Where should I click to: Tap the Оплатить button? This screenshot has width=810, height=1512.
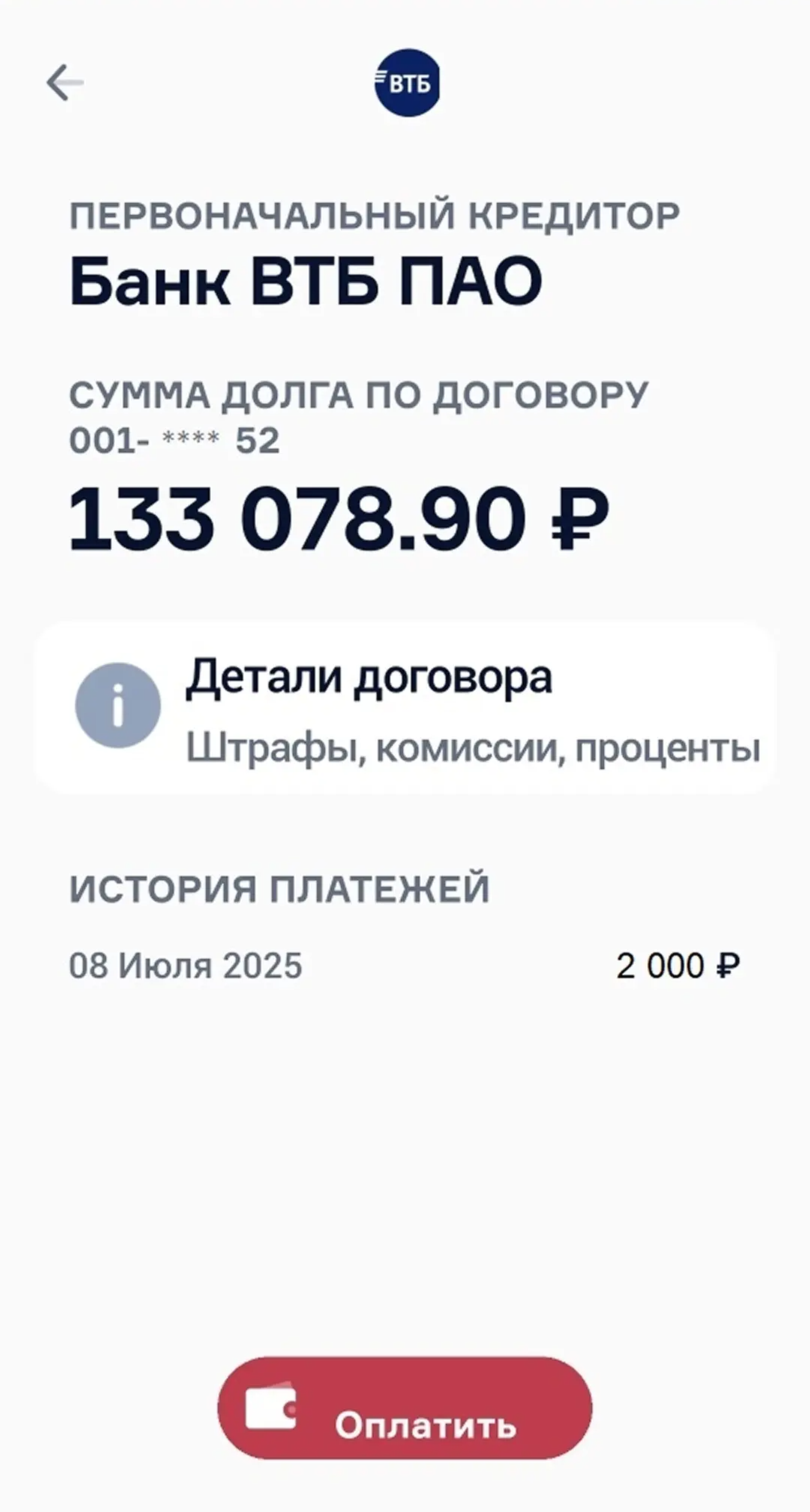click(x=405, y=1408)
